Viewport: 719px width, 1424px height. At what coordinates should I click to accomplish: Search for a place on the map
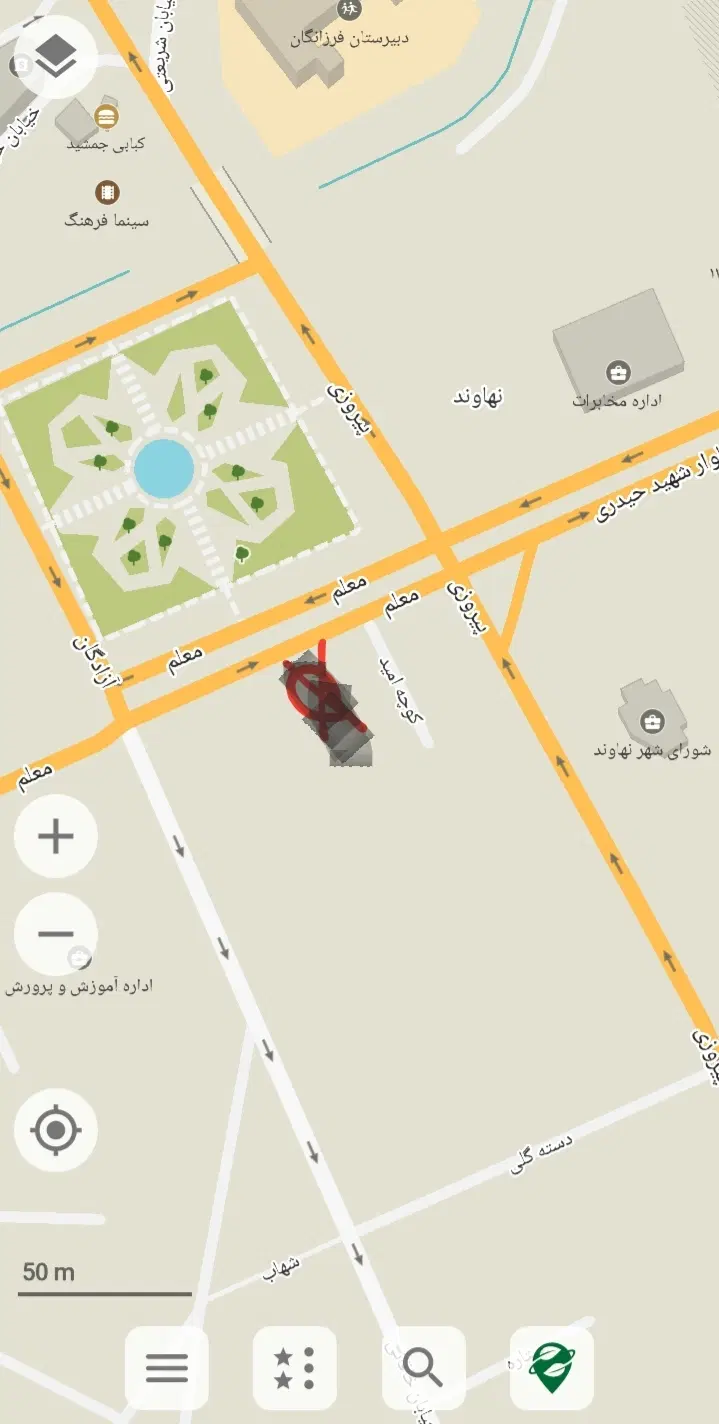pos(424,1367)
